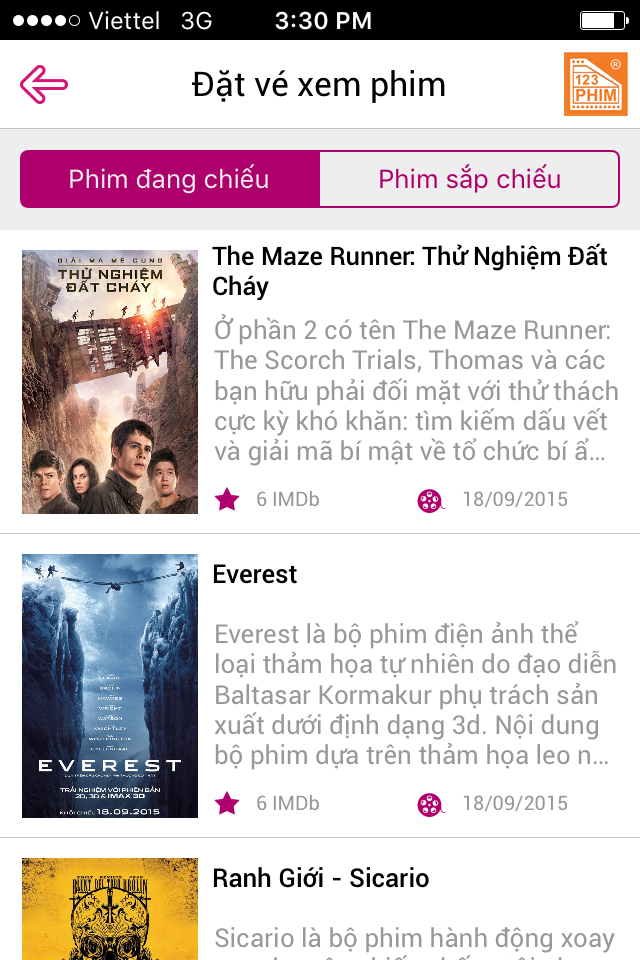Tap the 123Phim logo button
The image size is (640, 960).
595,84
